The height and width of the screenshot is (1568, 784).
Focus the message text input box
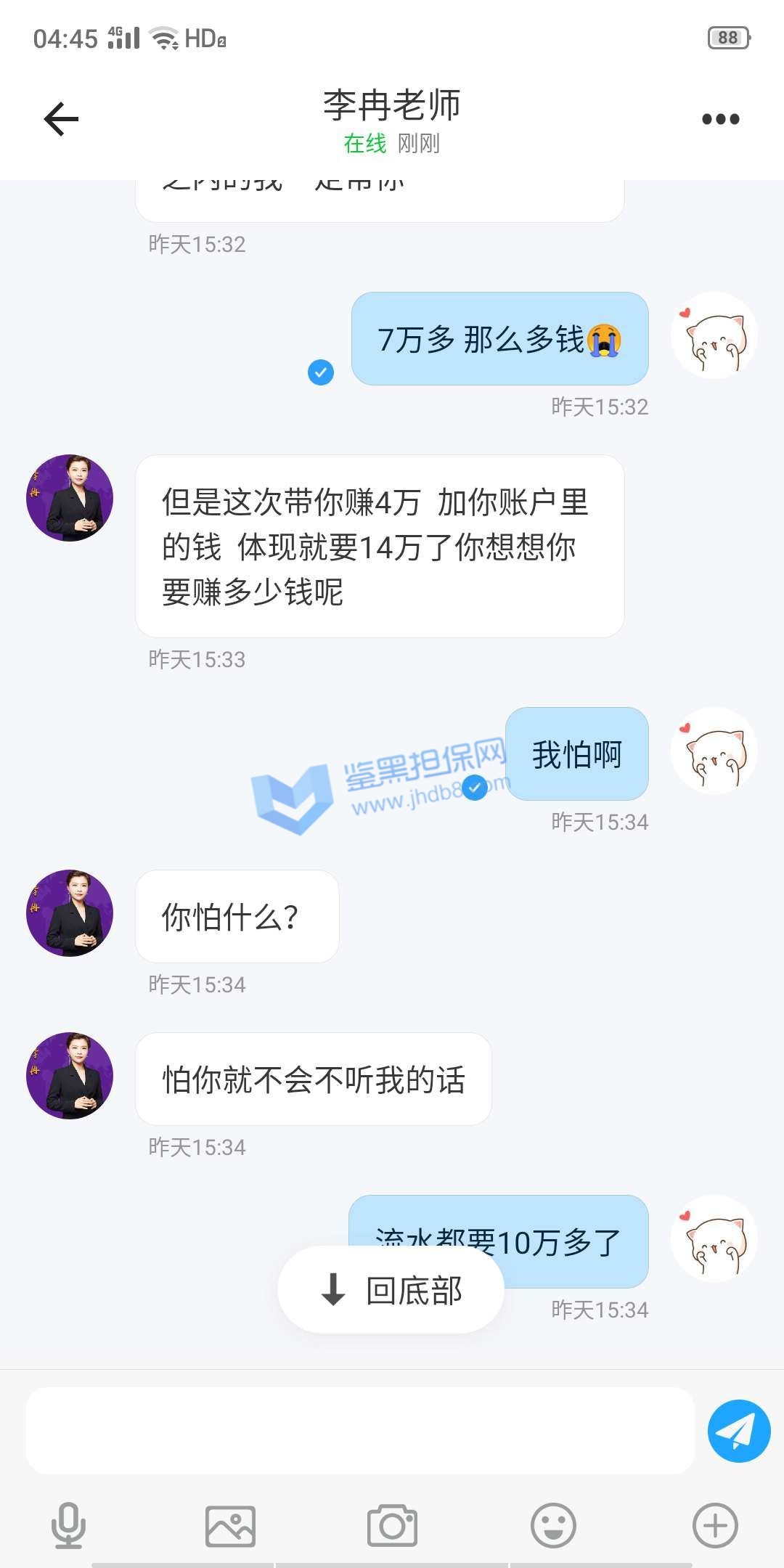[359, 1430]
